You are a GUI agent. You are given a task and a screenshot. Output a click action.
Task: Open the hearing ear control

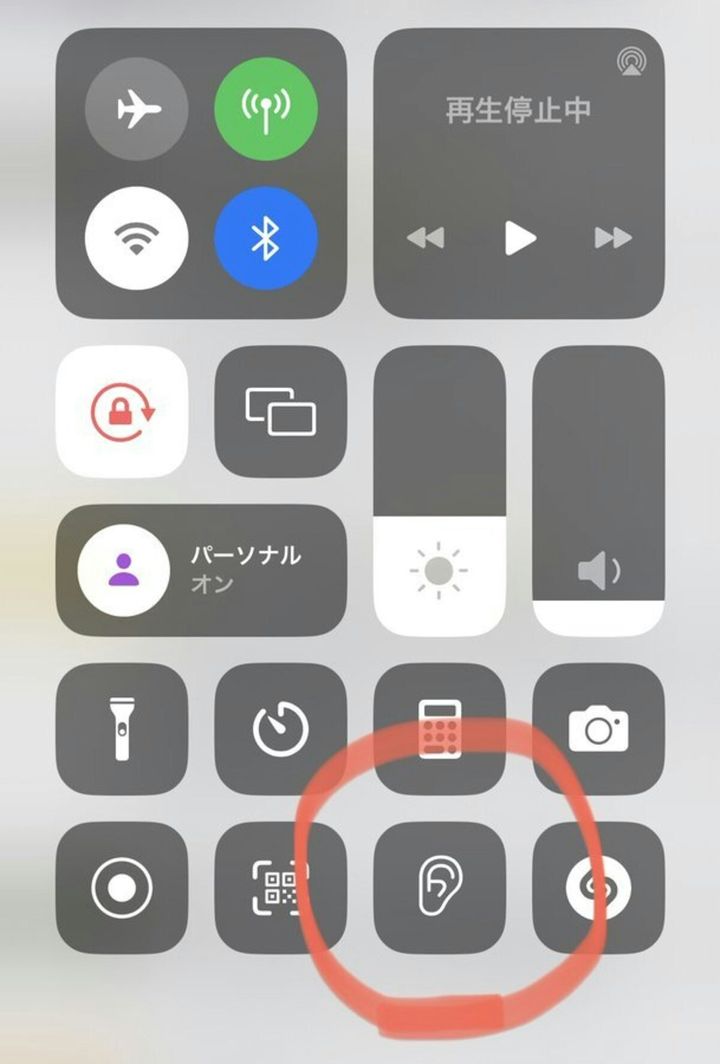coord(439,888)
